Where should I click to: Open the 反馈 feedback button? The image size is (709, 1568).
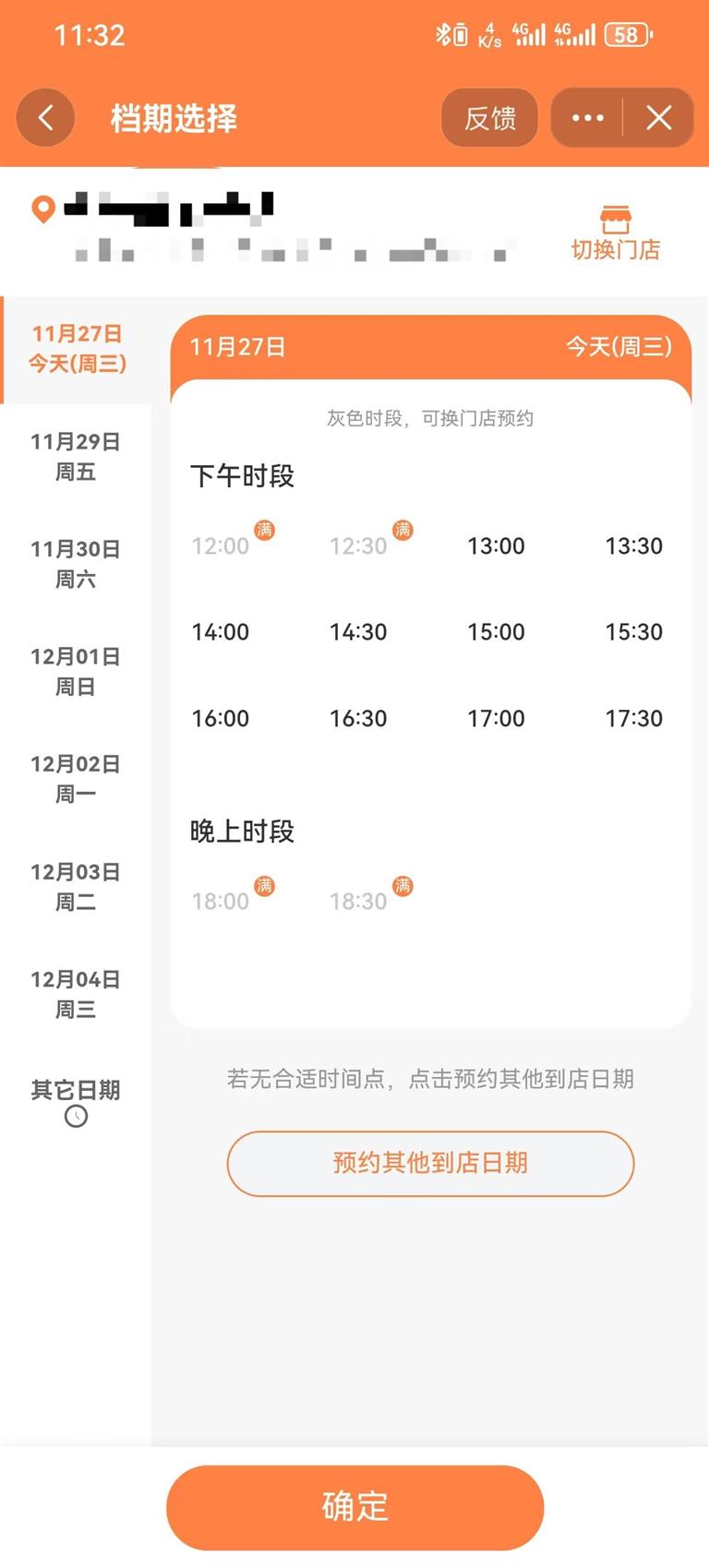pyautogui.click(x=489, y=118)
